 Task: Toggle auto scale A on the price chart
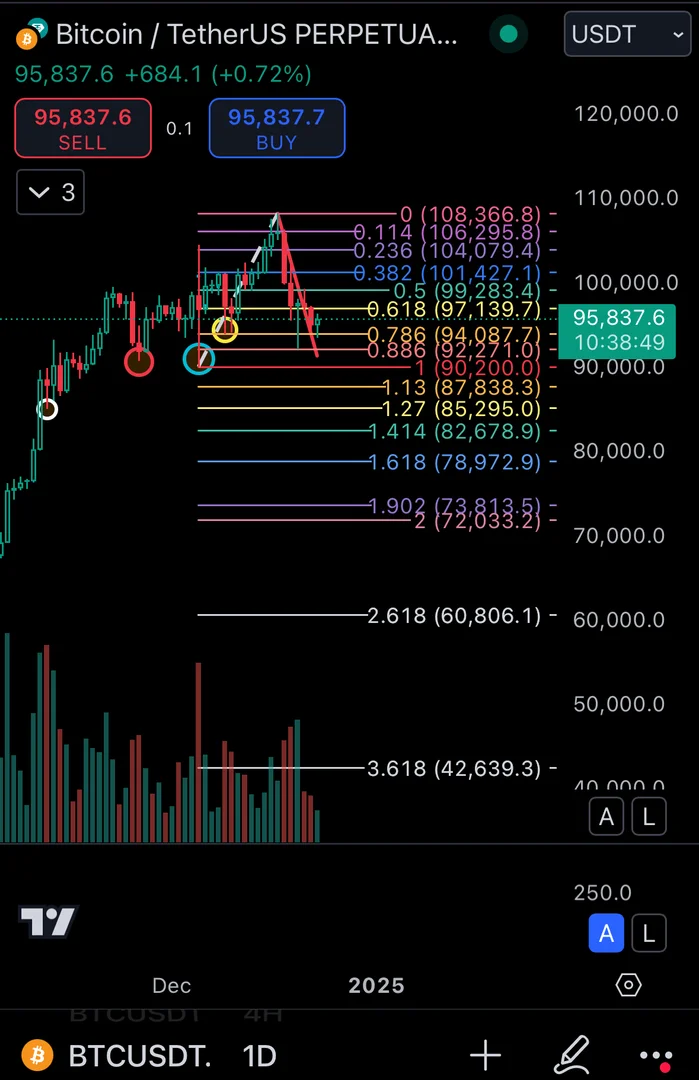coord(606,817)
